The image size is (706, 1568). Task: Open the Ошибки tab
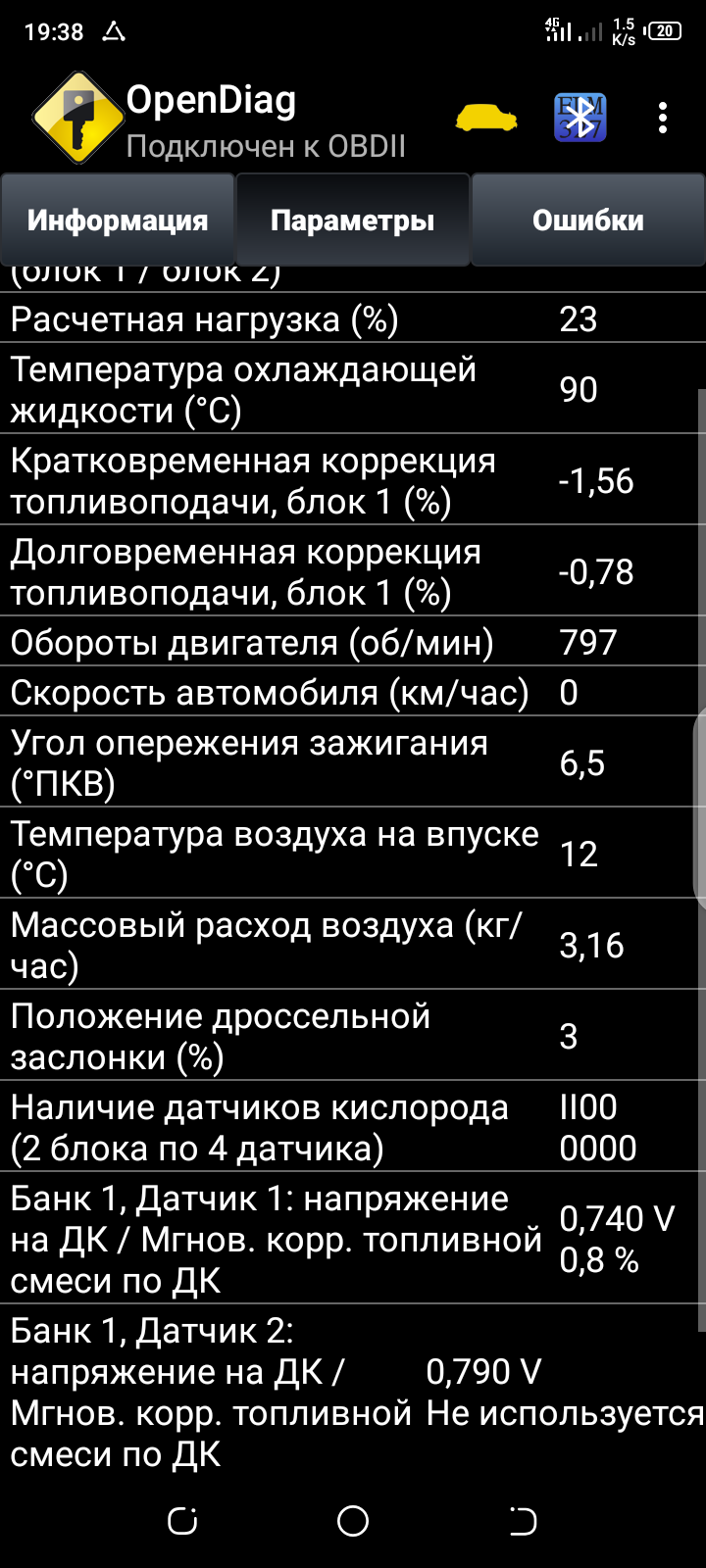(x=588, y=220)
